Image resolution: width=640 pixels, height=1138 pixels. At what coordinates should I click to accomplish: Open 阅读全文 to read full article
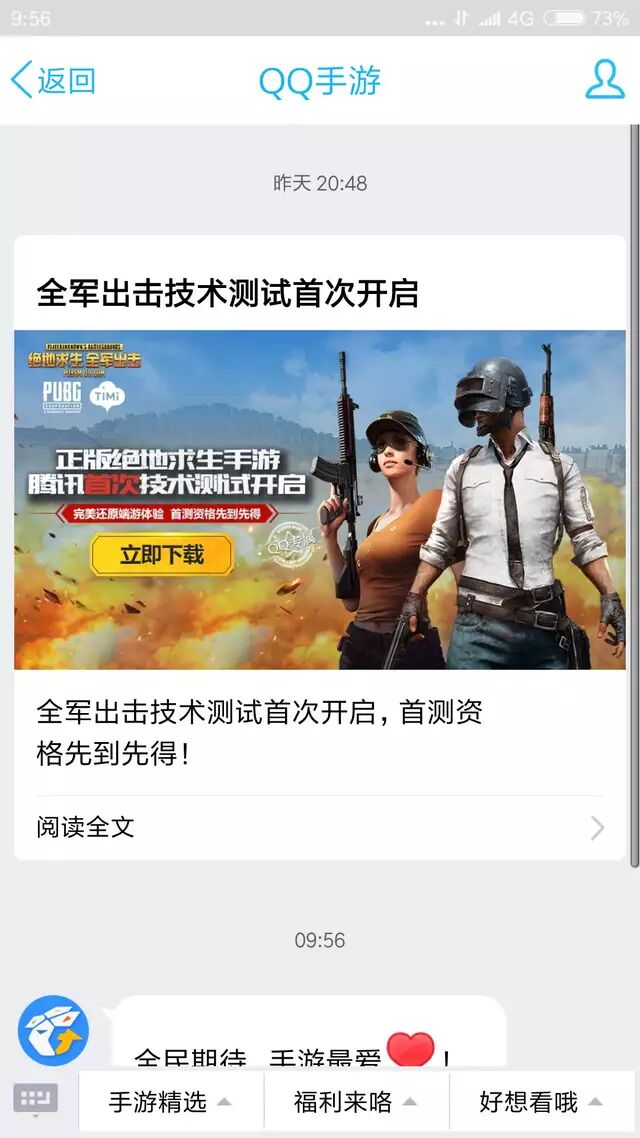click(320, 827)
